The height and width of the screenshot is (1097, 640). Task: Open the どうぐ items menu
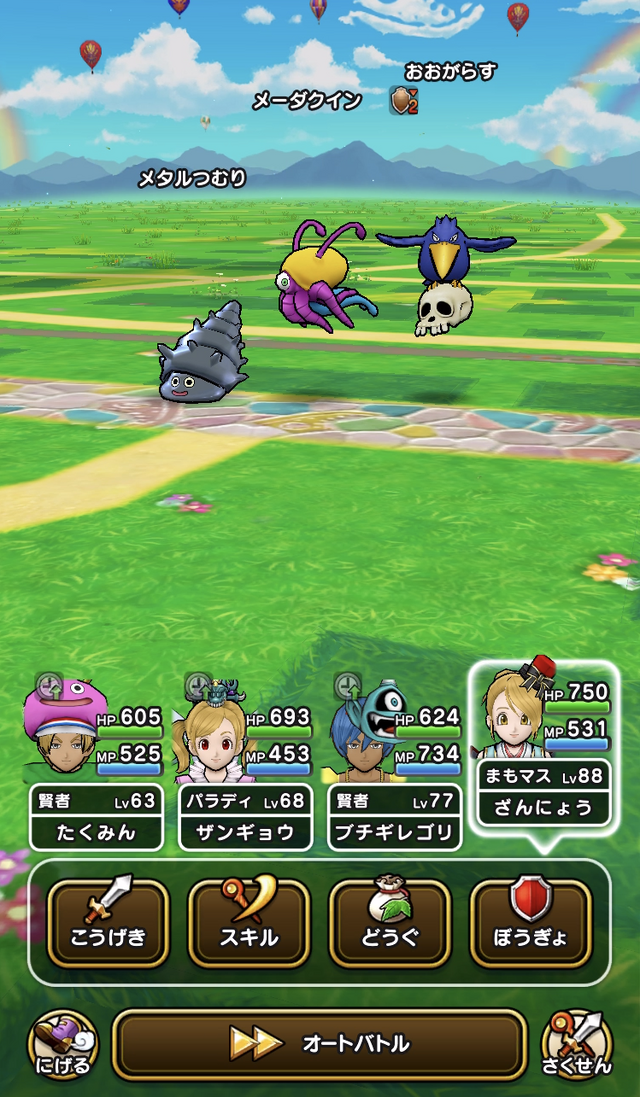390,923
